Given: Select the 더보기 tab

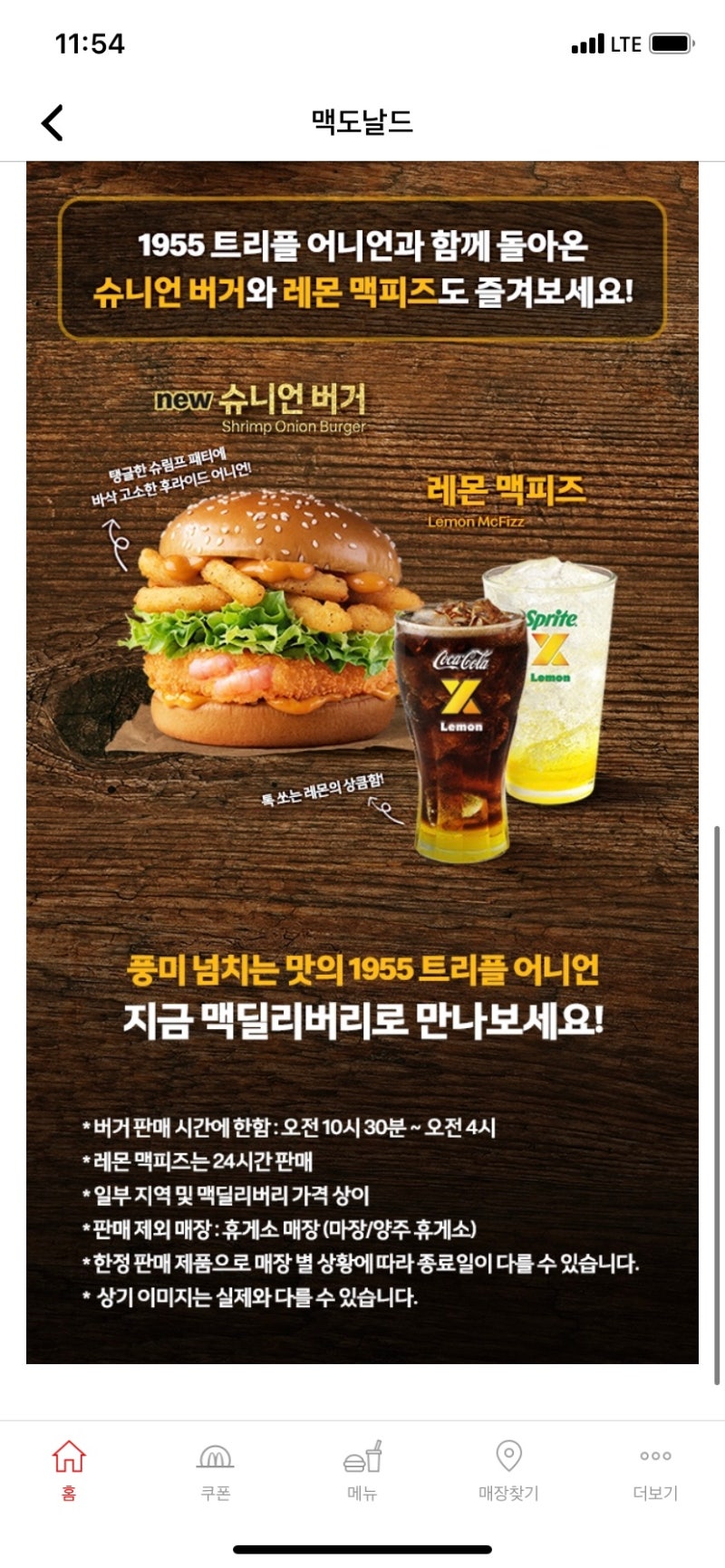Looking at the screenshot, I should click(x=655, y=1471).
